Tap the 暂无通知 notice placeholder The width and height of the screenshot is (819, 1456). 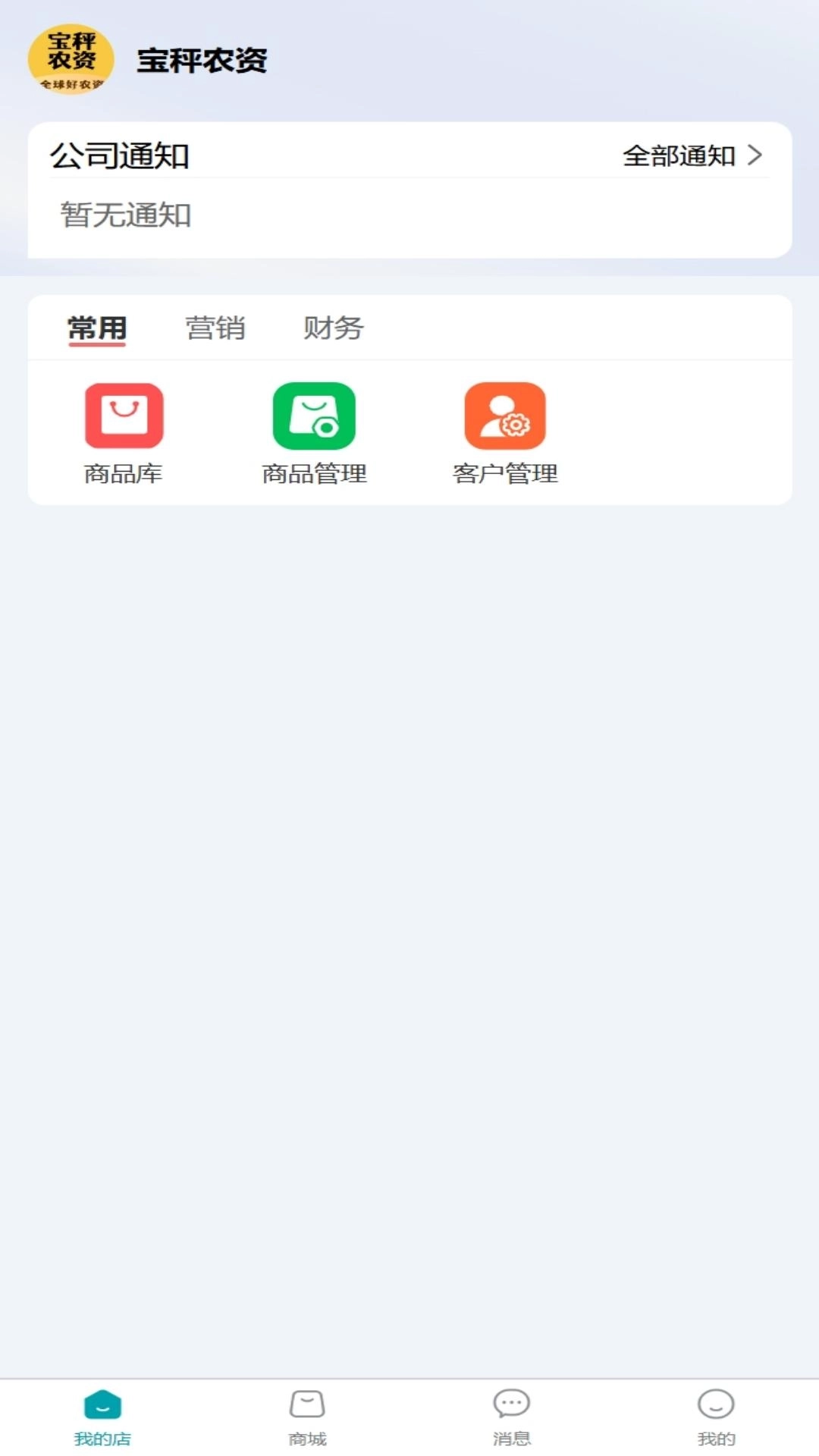click(125, 215)
